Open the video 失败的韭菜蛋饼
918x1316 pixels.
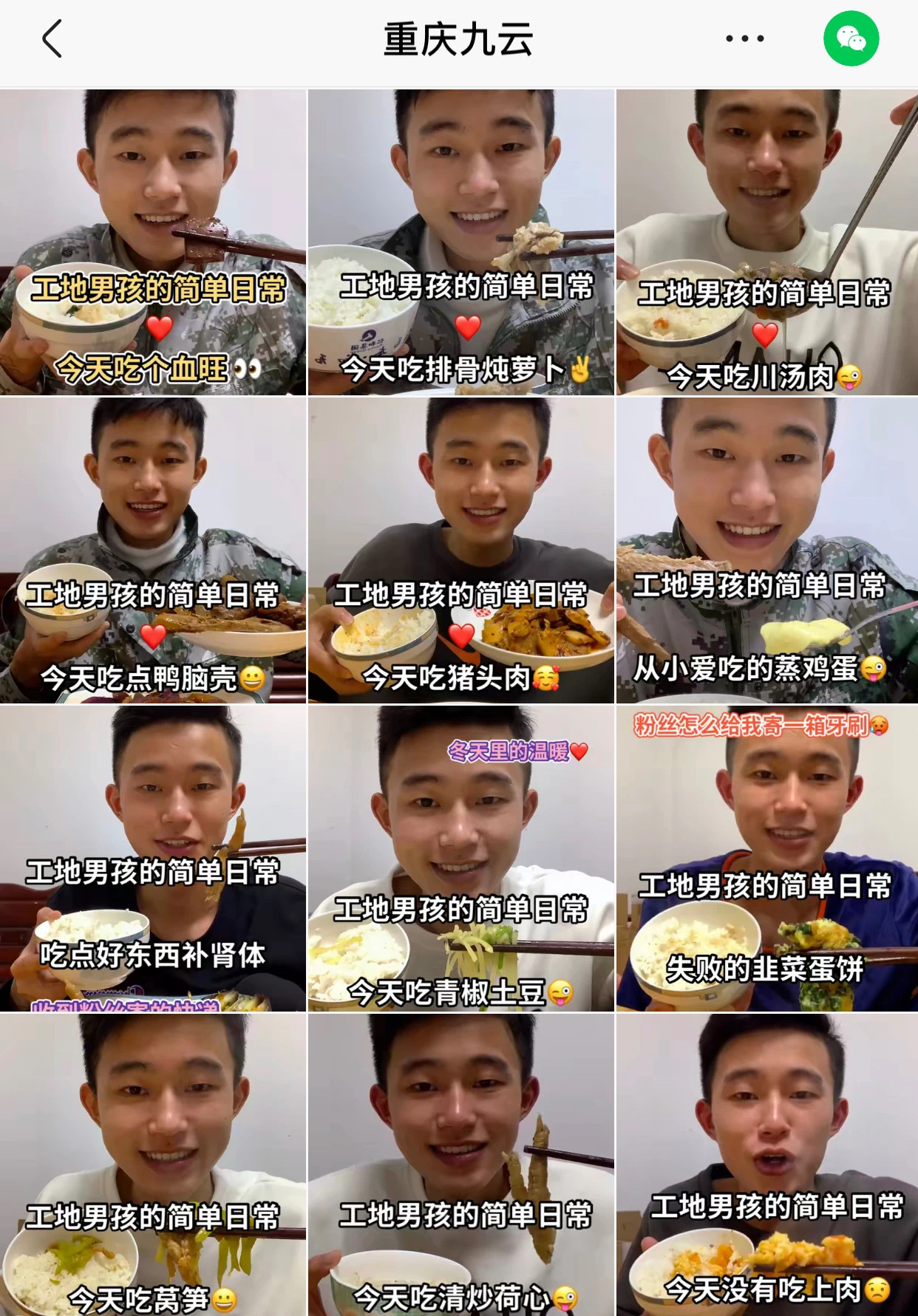[x=767, y=858]
